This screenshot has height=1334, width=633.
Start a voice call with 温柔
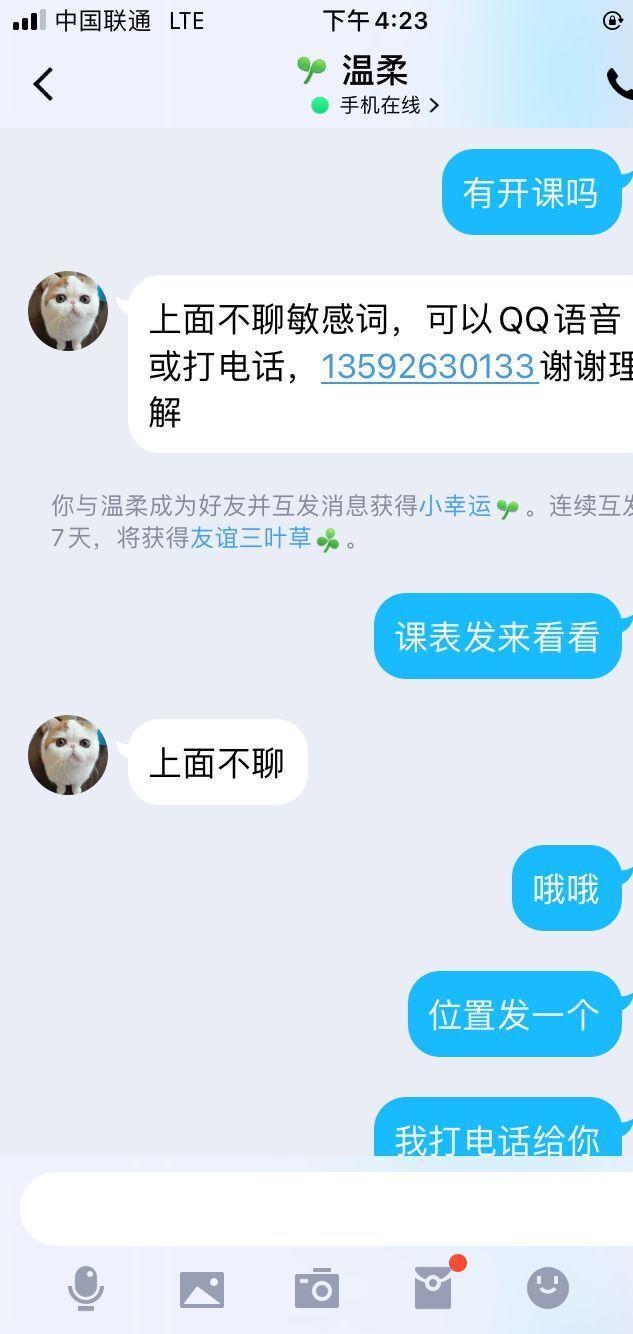coord(618,84)
